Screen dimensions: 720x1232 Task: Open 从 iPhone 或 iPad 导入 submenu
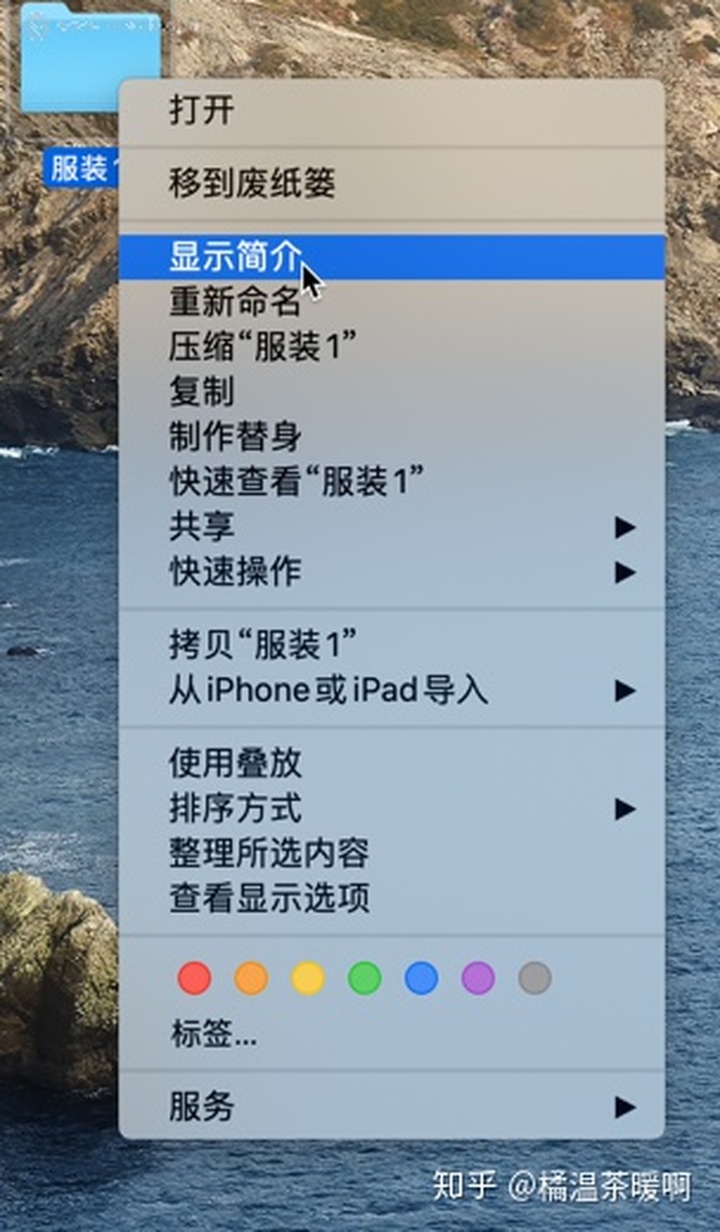pyautogui.click(x=392, y=690)
